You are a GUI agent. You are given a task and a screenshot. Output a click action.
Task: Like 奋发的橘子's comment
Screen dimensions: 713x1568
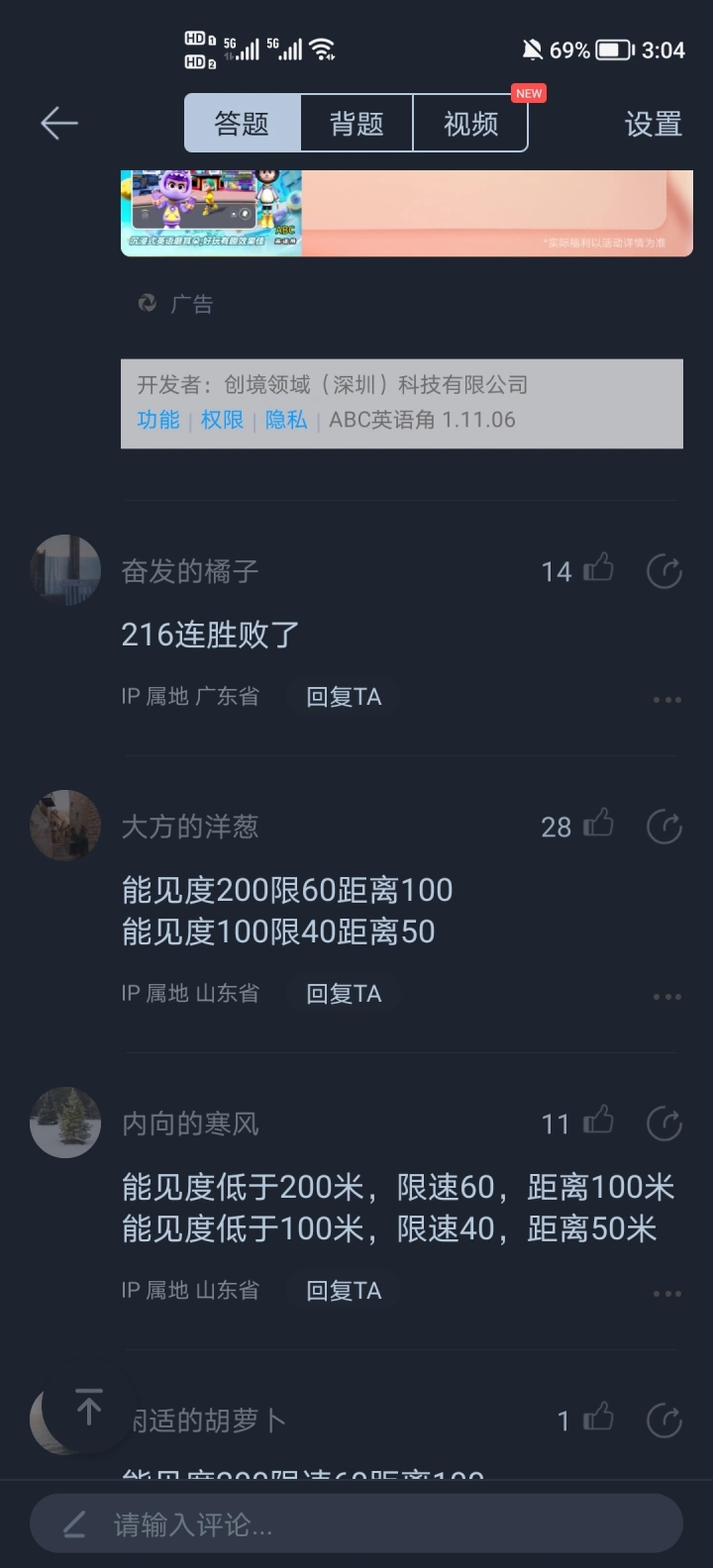click(598, 569)
